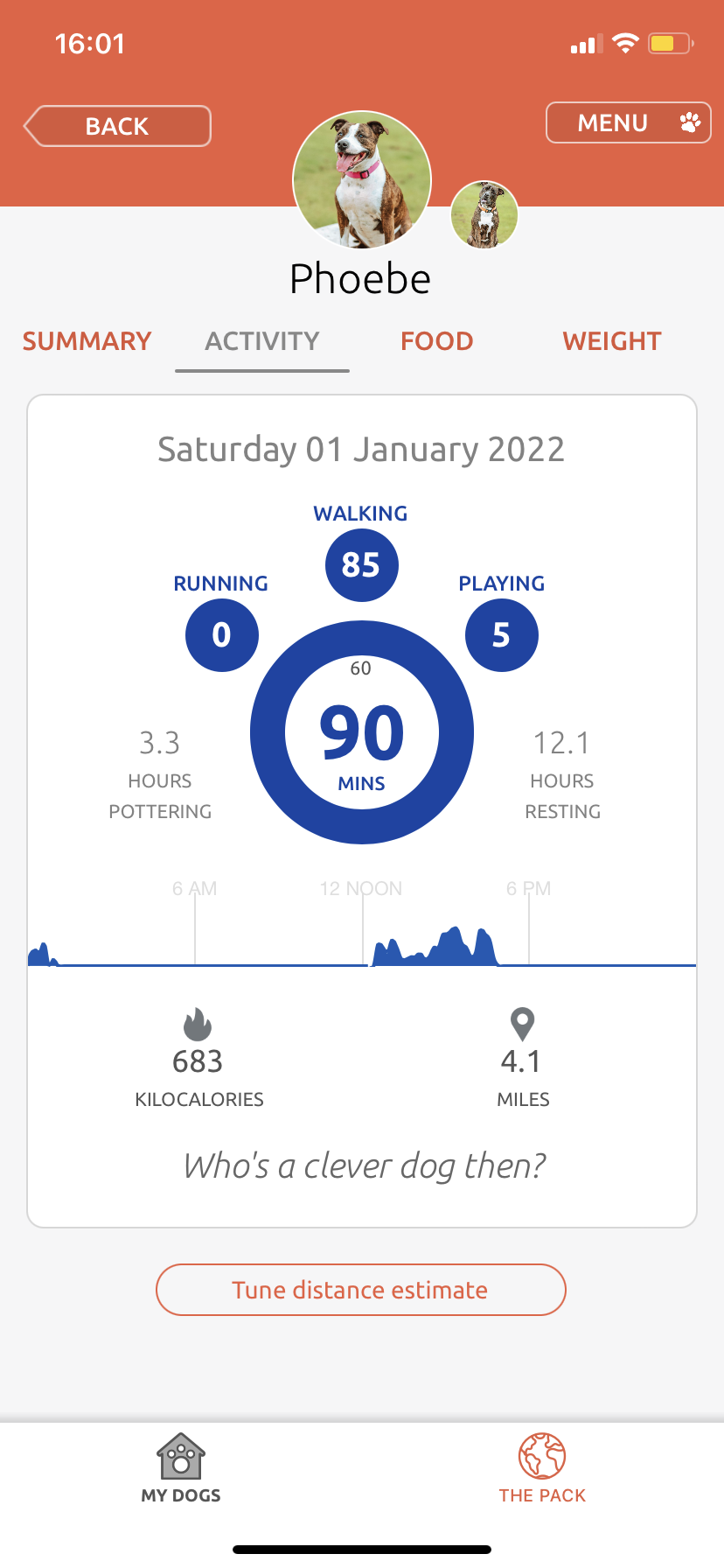This screenshot has height=1568, width=724.
Task: Select the Activity tab
Action: (x=262, y=341)
